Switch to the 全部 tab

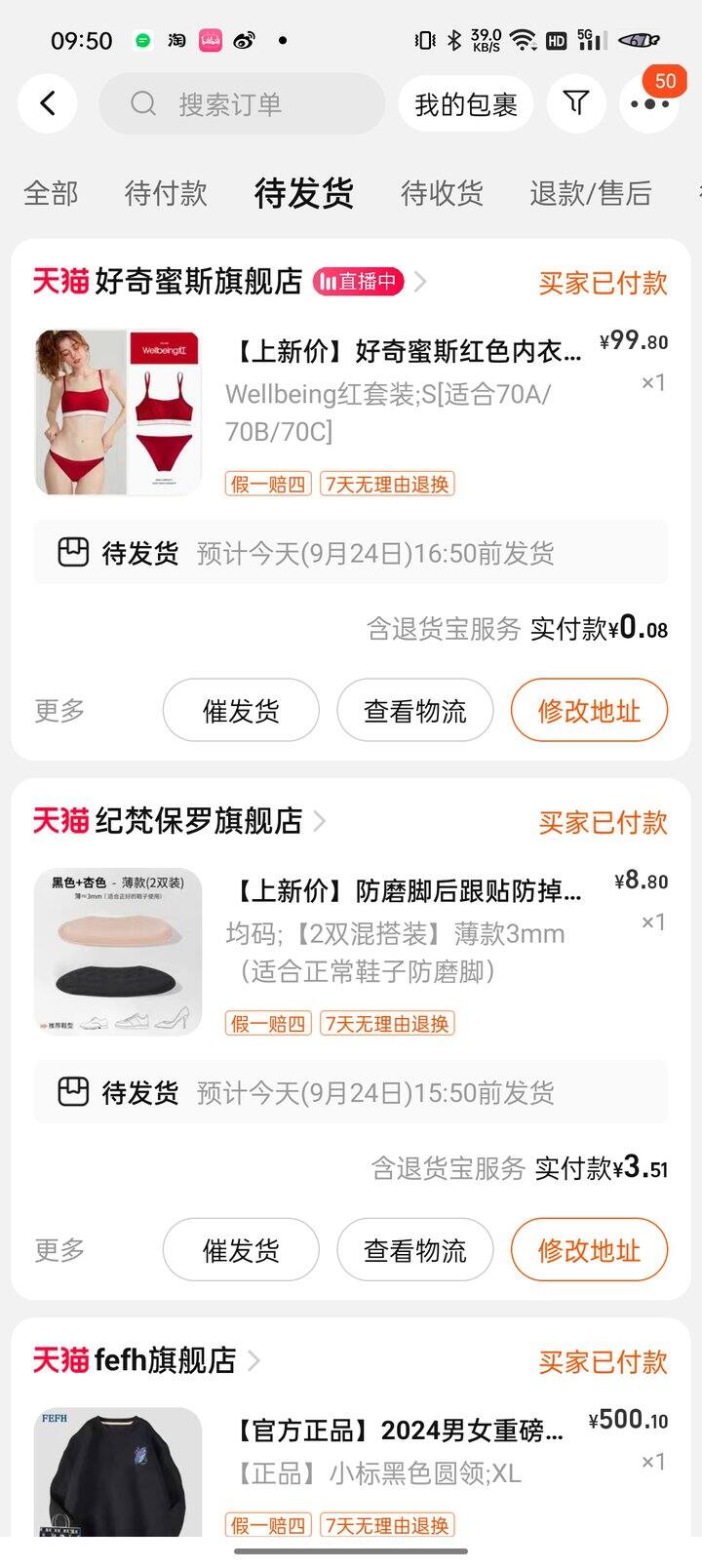51,193
